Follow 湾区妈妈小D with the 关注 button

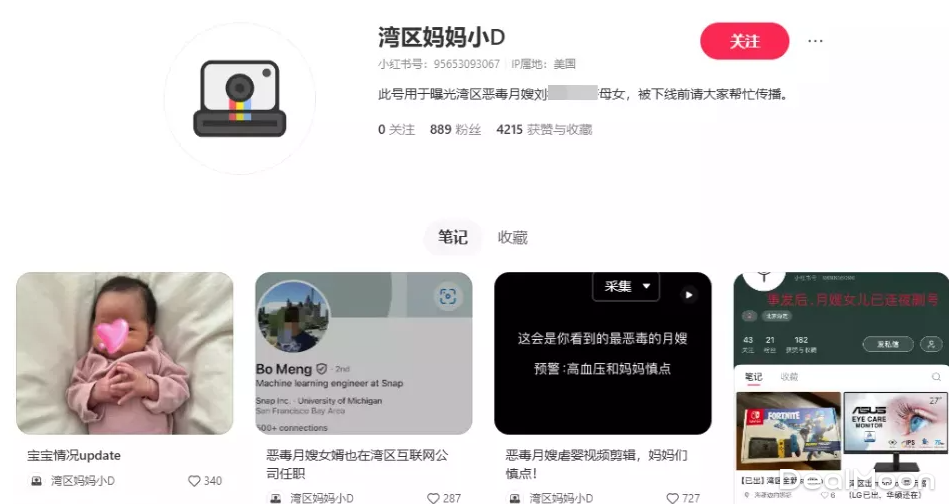tap(744, 41)
